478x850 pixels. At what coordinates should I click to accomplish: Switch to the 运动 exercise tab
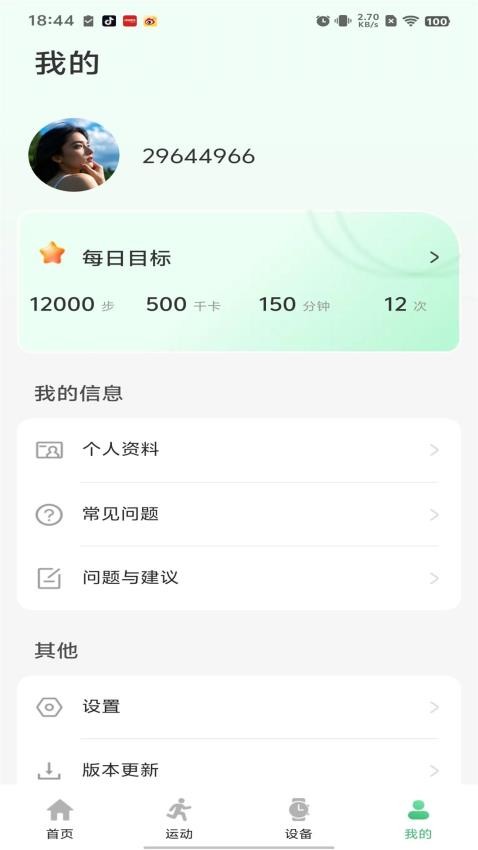coord(179,817)
